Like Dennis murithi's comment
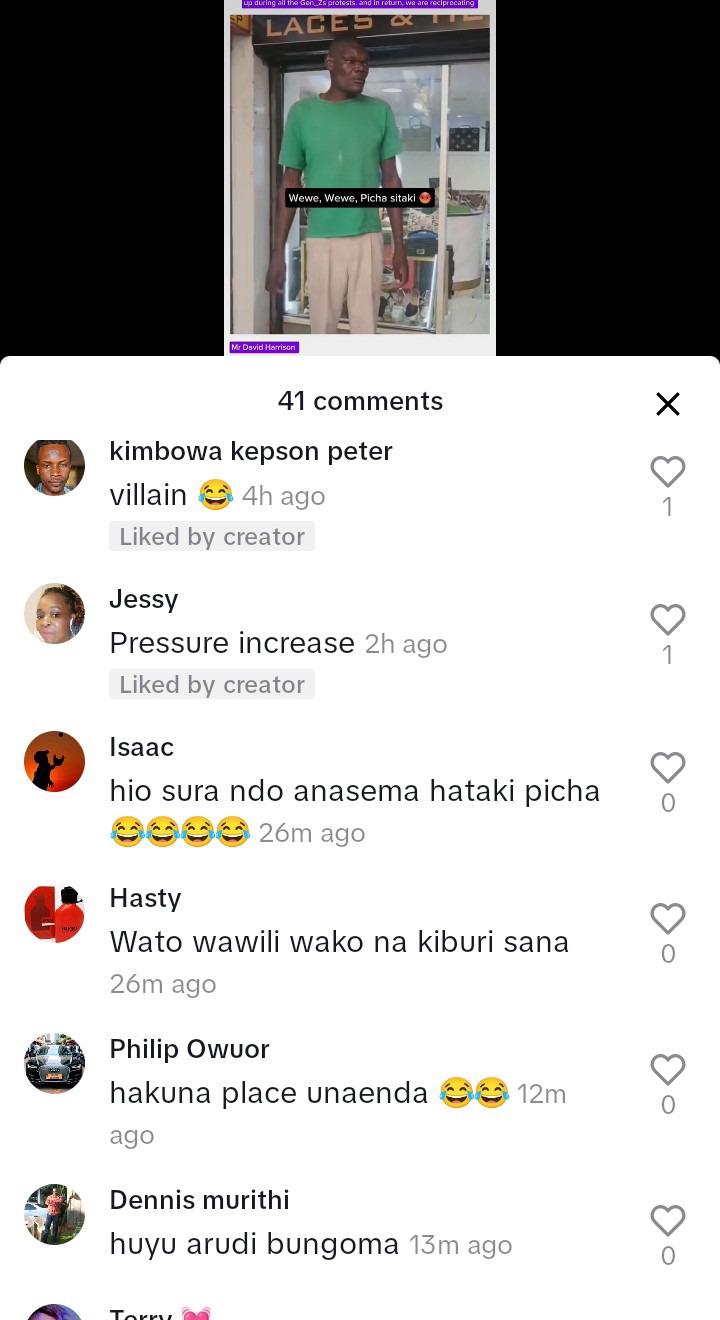This screenshot has width=720, height=1320. point(667,1221)
